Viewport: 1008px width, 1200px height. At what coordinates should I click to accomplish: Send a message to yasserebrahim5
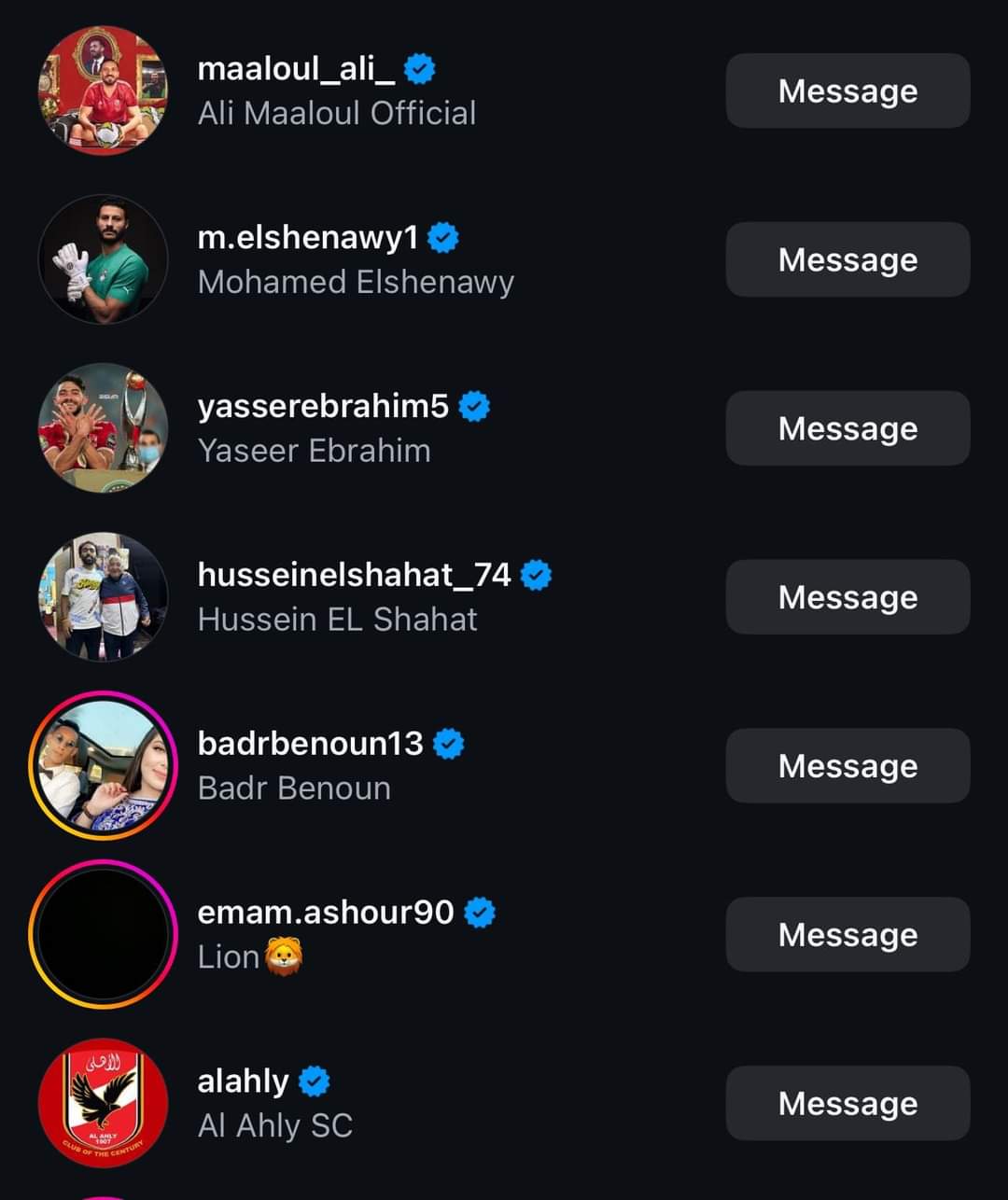coord(847,428)
